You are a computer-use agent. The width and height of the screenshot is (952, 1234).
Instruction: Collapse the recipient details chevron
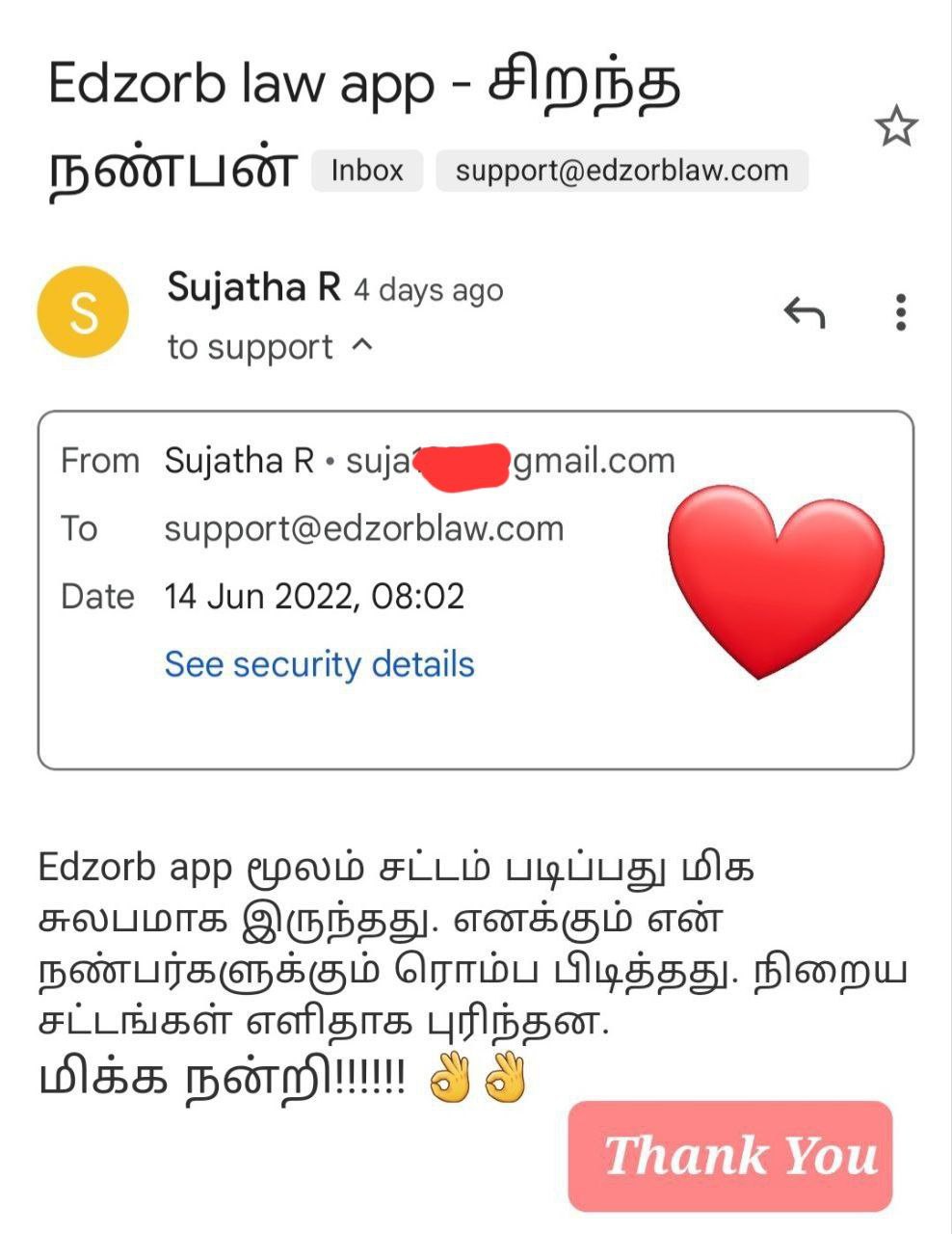tap(362, 345)
